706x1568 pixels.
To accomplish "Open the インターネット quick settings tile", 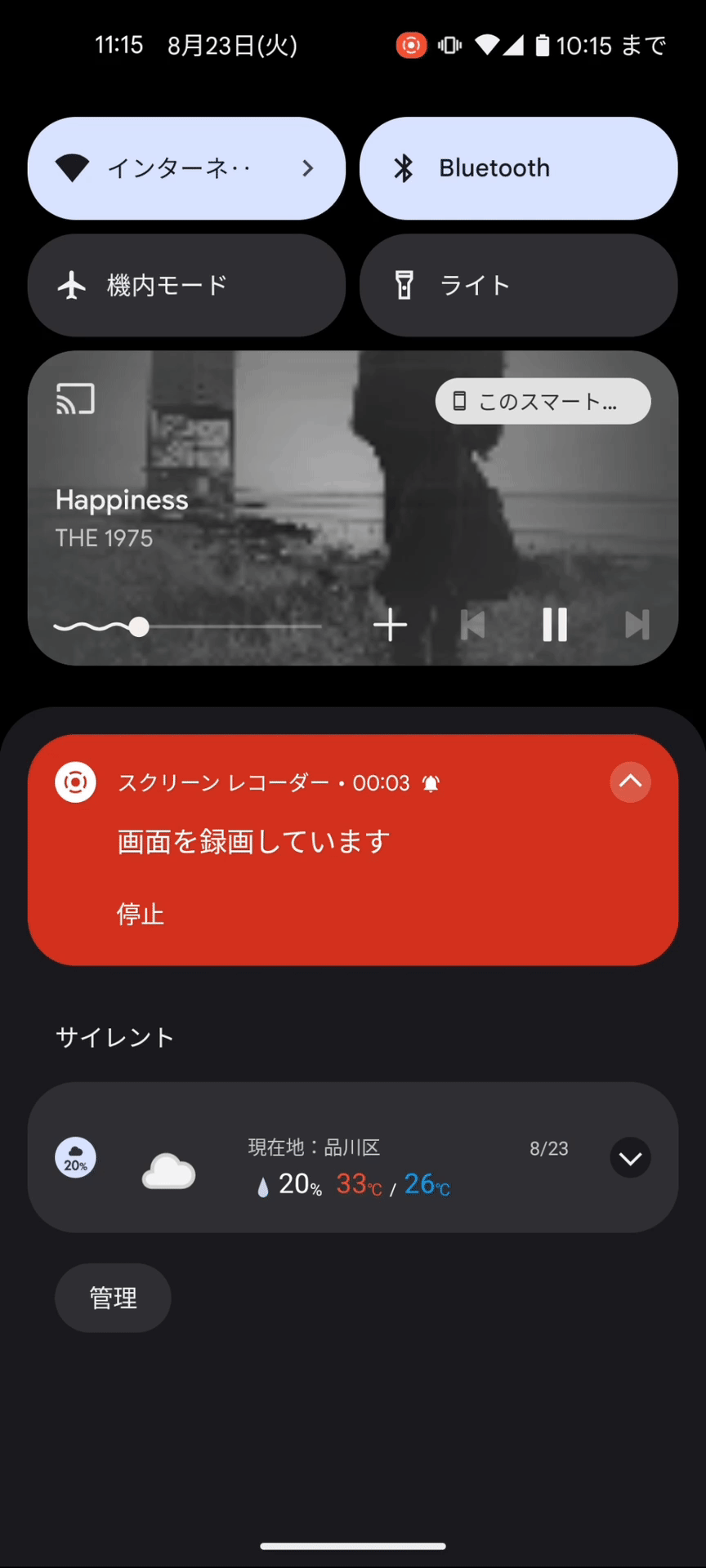I will 186,168.
